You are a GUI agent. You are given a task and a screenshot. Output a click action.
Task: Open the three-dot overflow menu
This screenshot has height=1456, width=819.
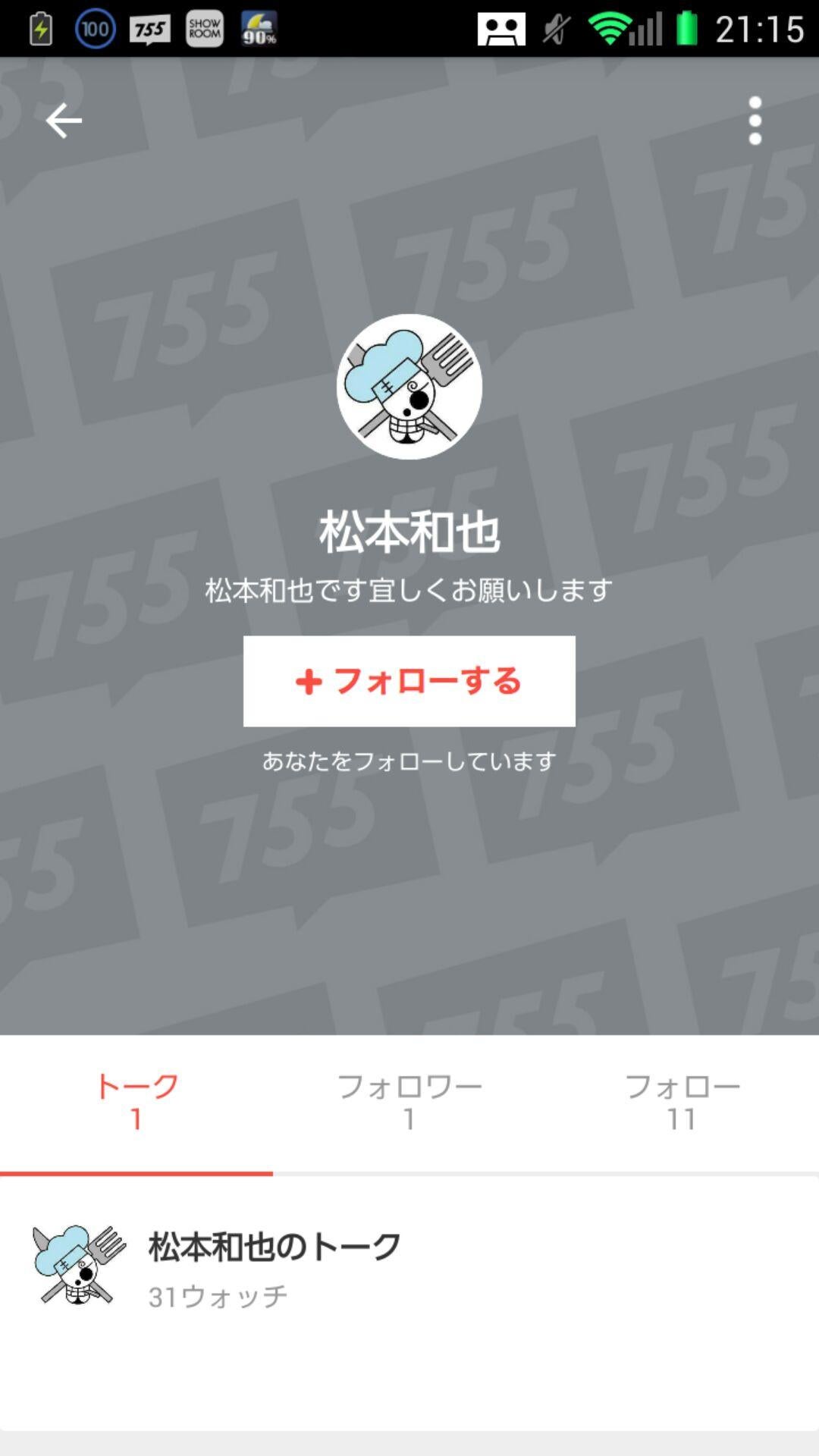(755, 120)
